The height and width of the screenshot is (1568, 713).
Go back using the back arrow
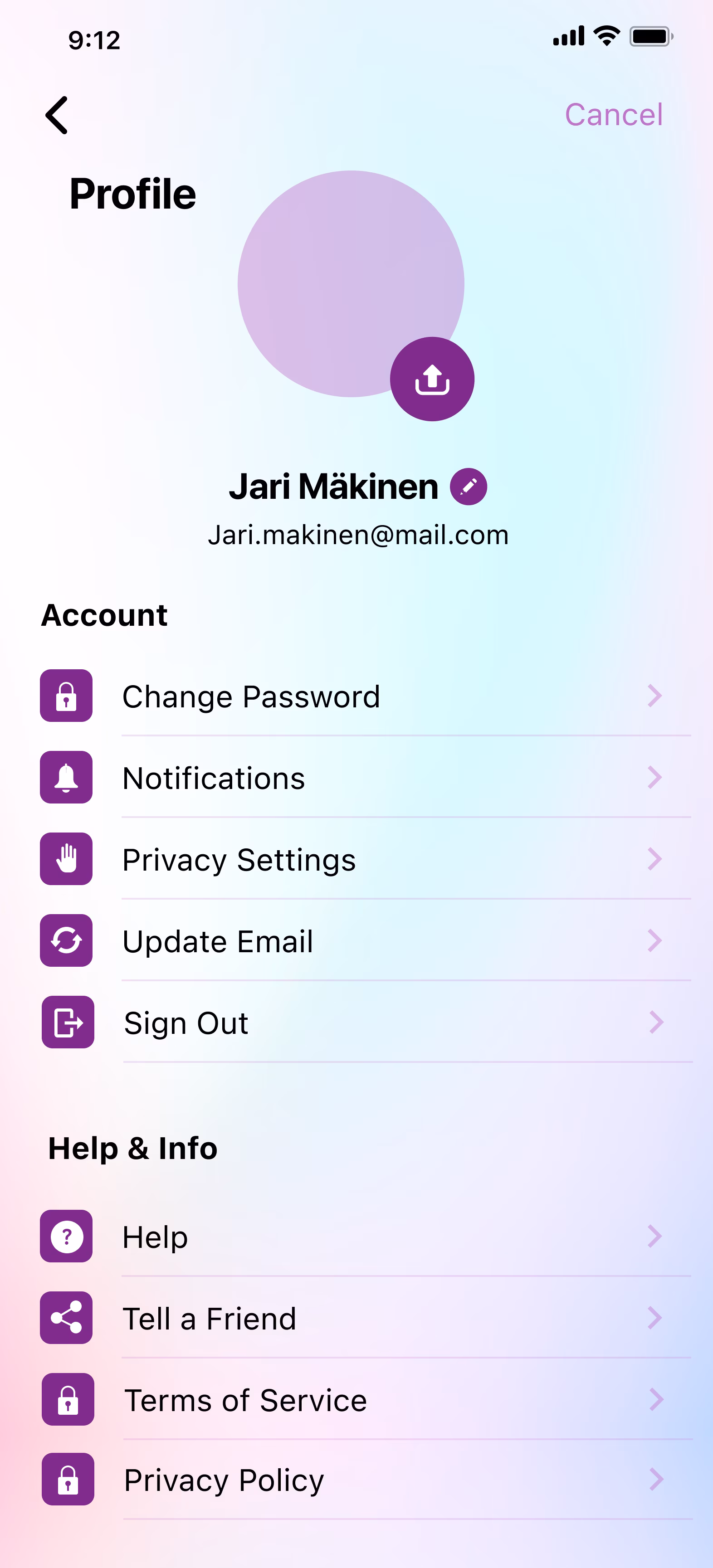(x=57, y=115)
